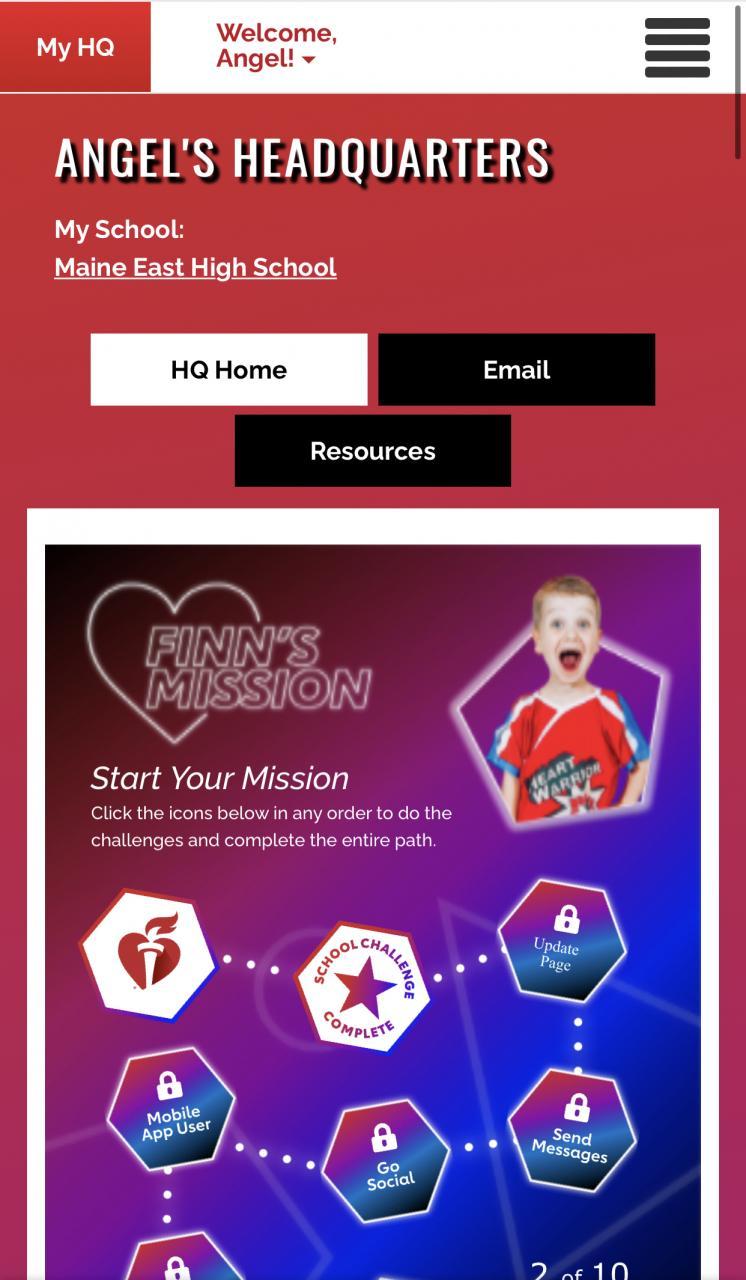Image resolution: width=746 pixels, height=1280 pixels.
Task: Open the Email section
Action: 516,370
